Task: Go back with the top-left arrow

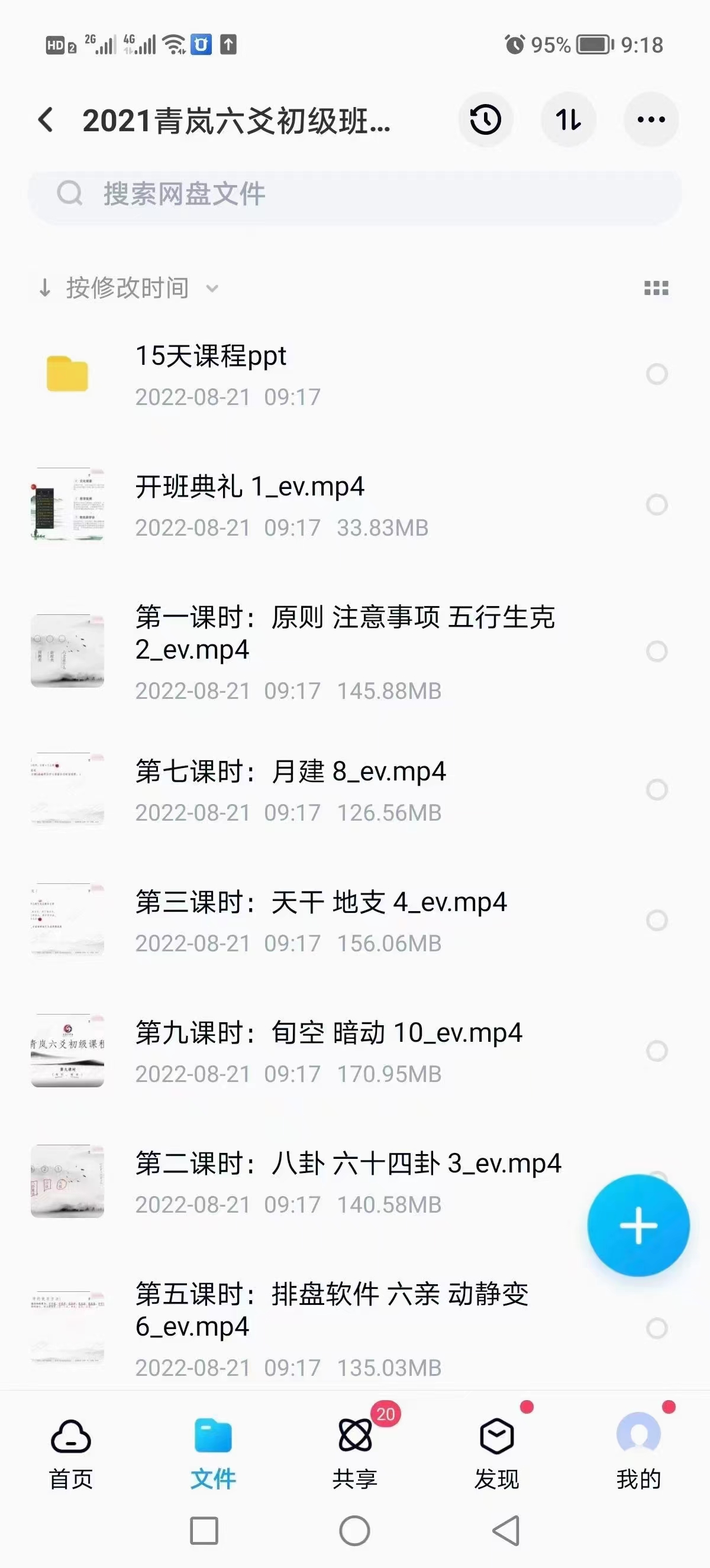Action: [x=44, y=120]
